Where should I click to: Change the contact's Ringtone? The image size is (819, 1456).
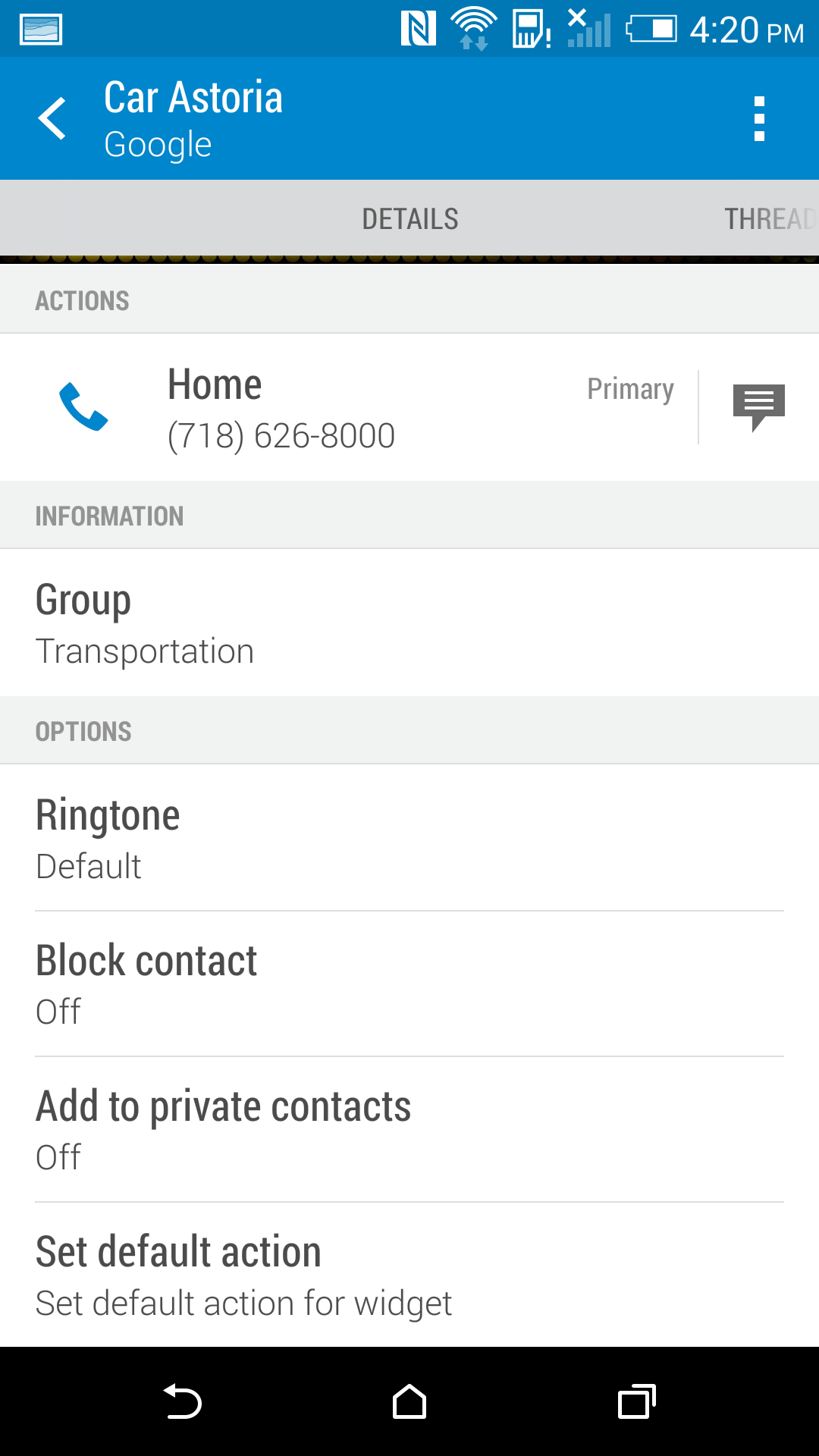409,838
